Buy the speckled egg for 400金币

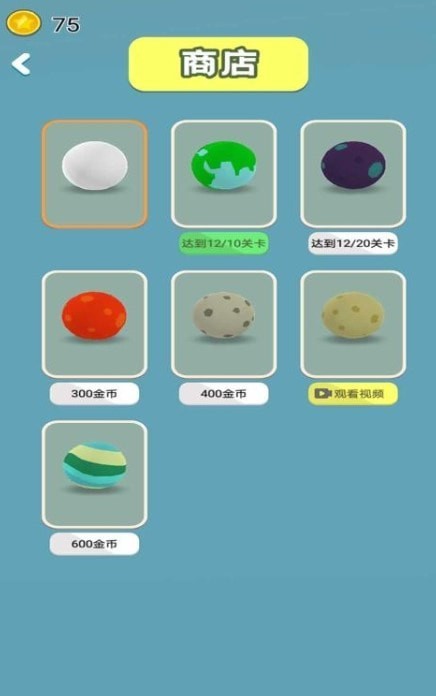[224, 394]
